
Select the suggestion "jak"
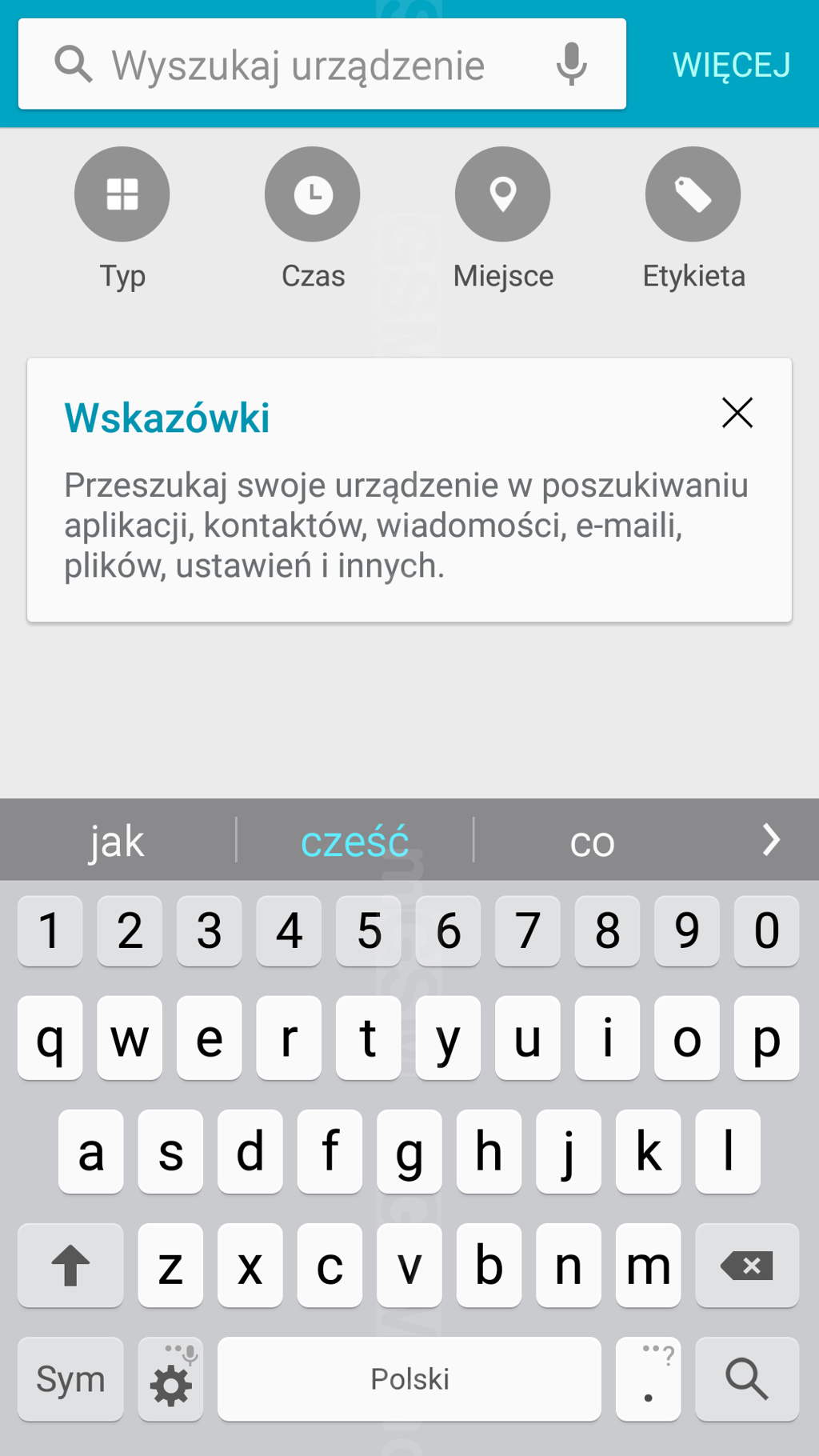[117, 841]
